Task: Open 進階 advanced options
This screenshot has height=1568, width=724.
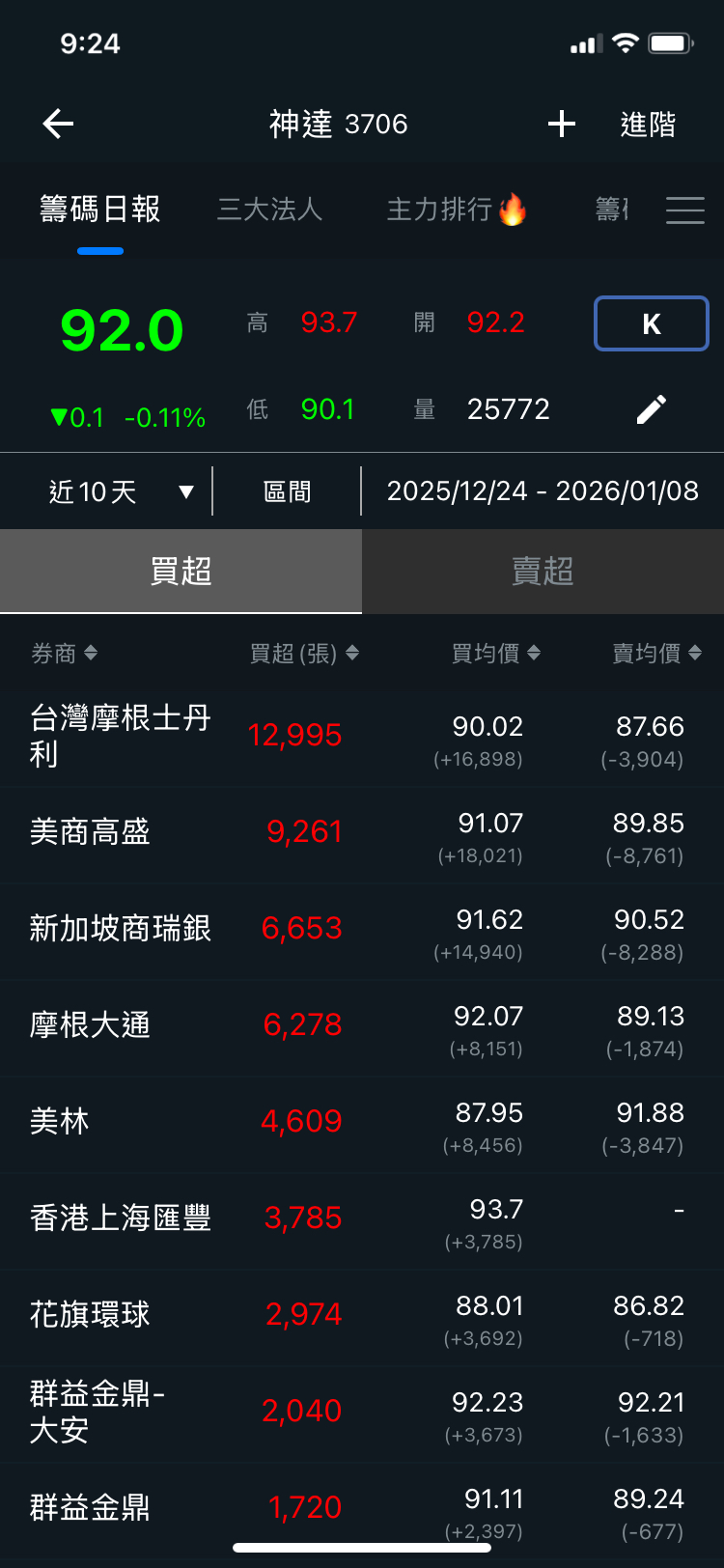Action: (x=648, y=125)
